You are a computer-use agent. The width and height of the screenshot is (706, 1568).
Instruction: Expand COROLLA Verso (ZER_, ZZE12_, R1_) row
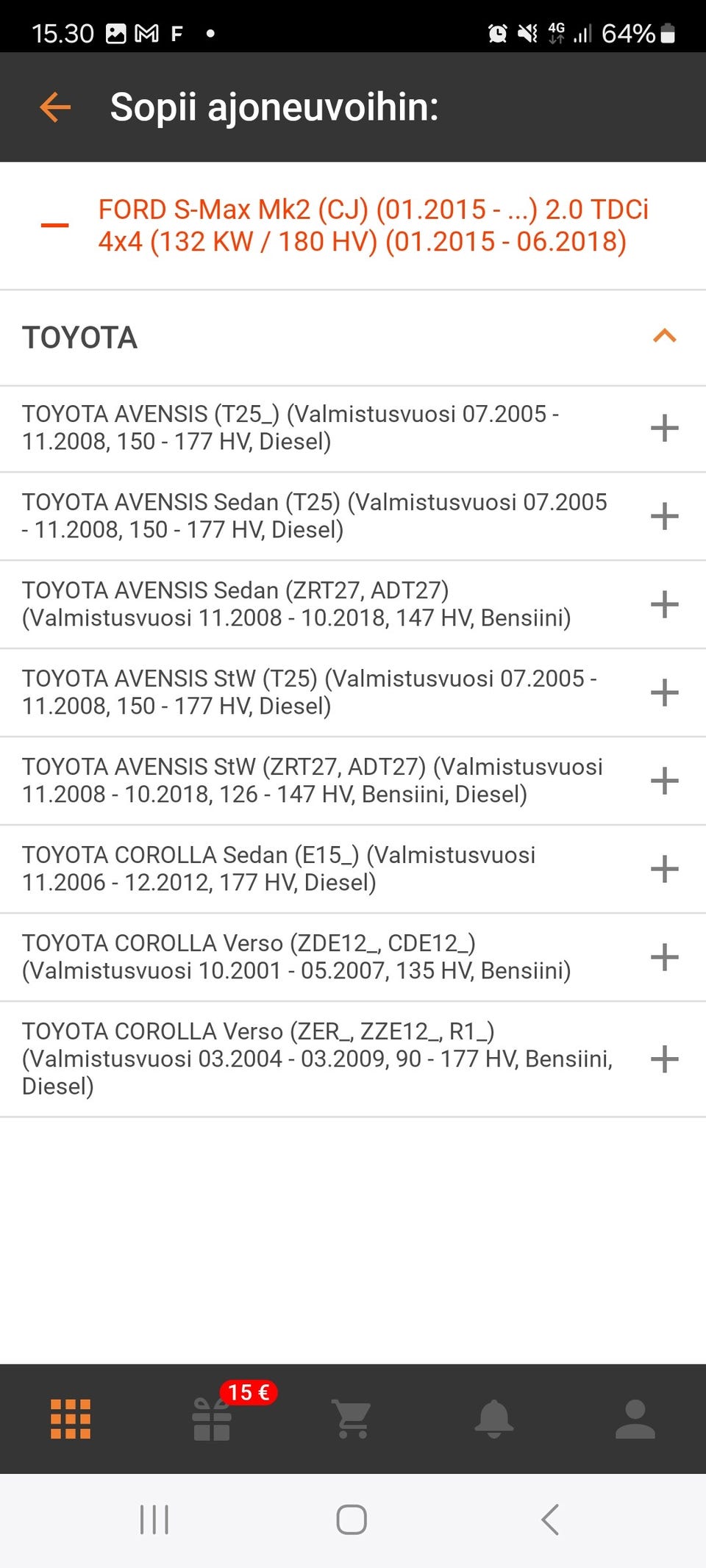664,1059
